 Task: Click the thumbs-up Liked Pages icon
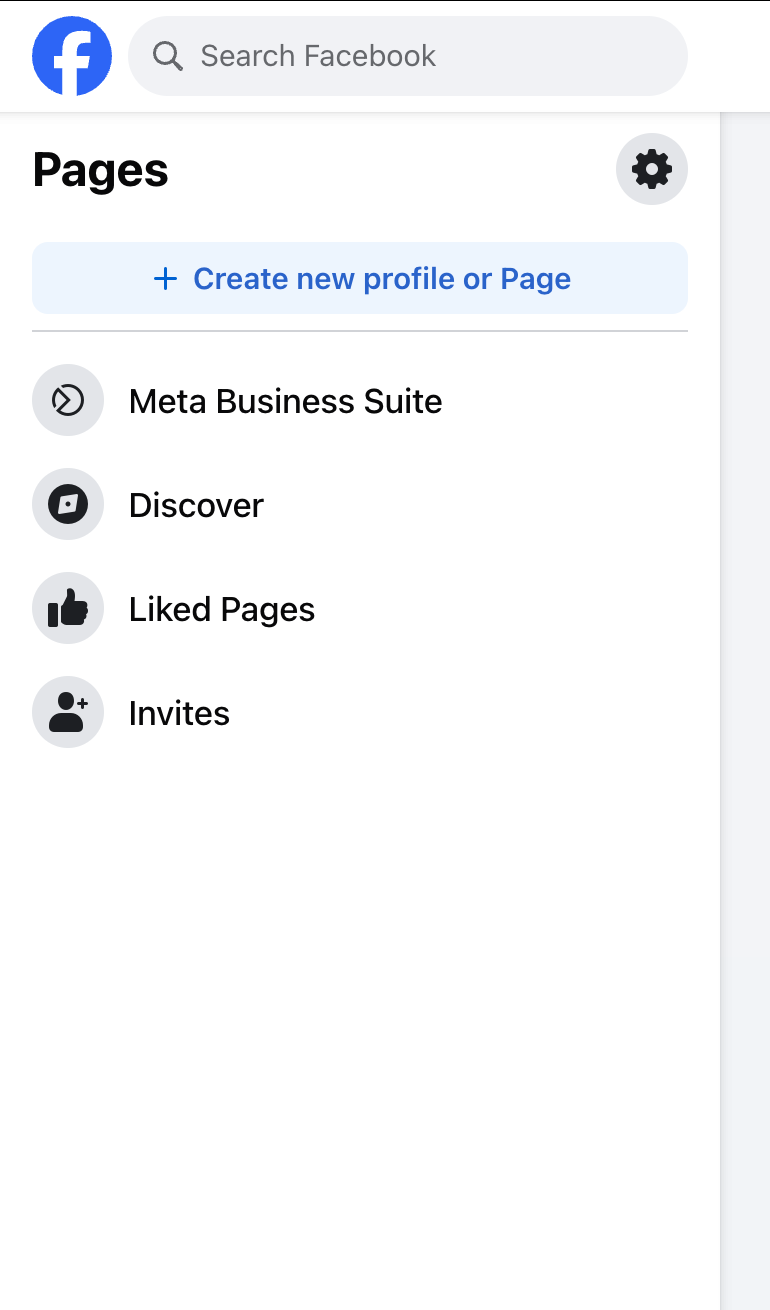coord(68,608)
